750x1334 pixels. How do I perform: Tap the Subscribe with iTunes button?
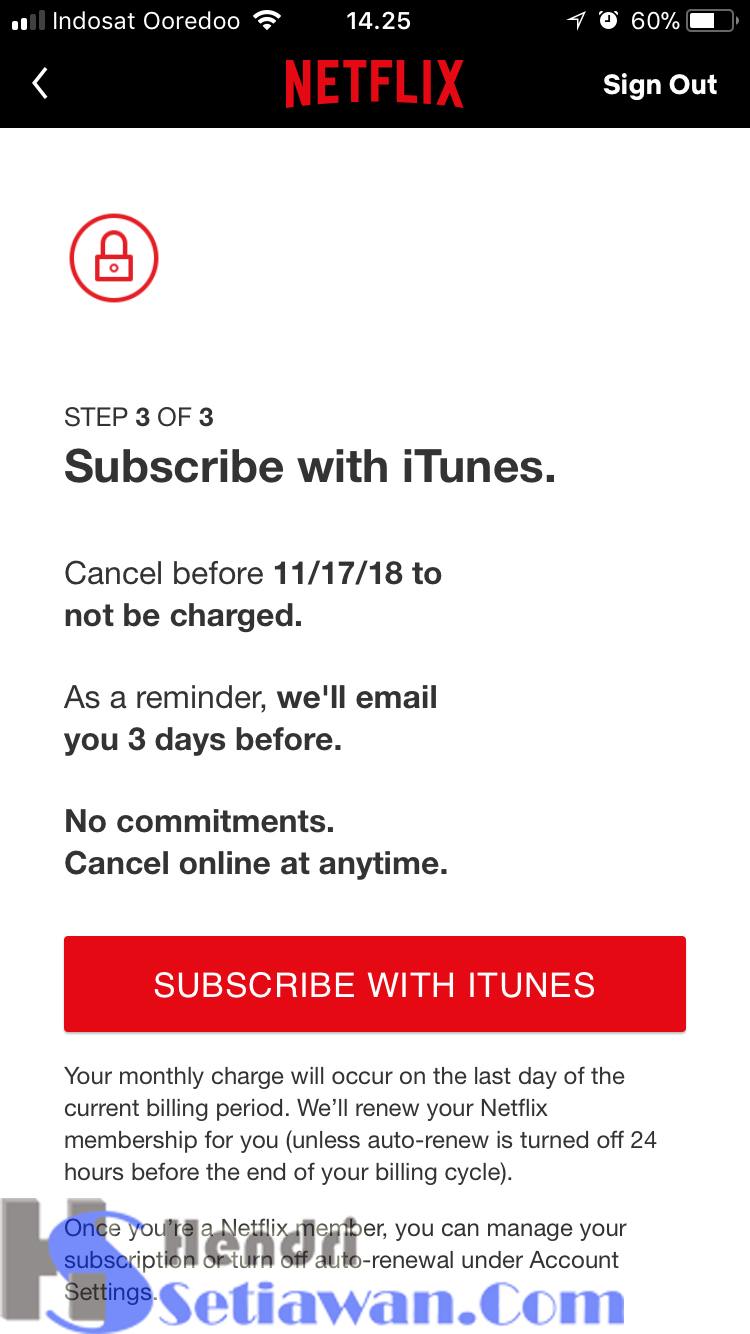[375, 984]
